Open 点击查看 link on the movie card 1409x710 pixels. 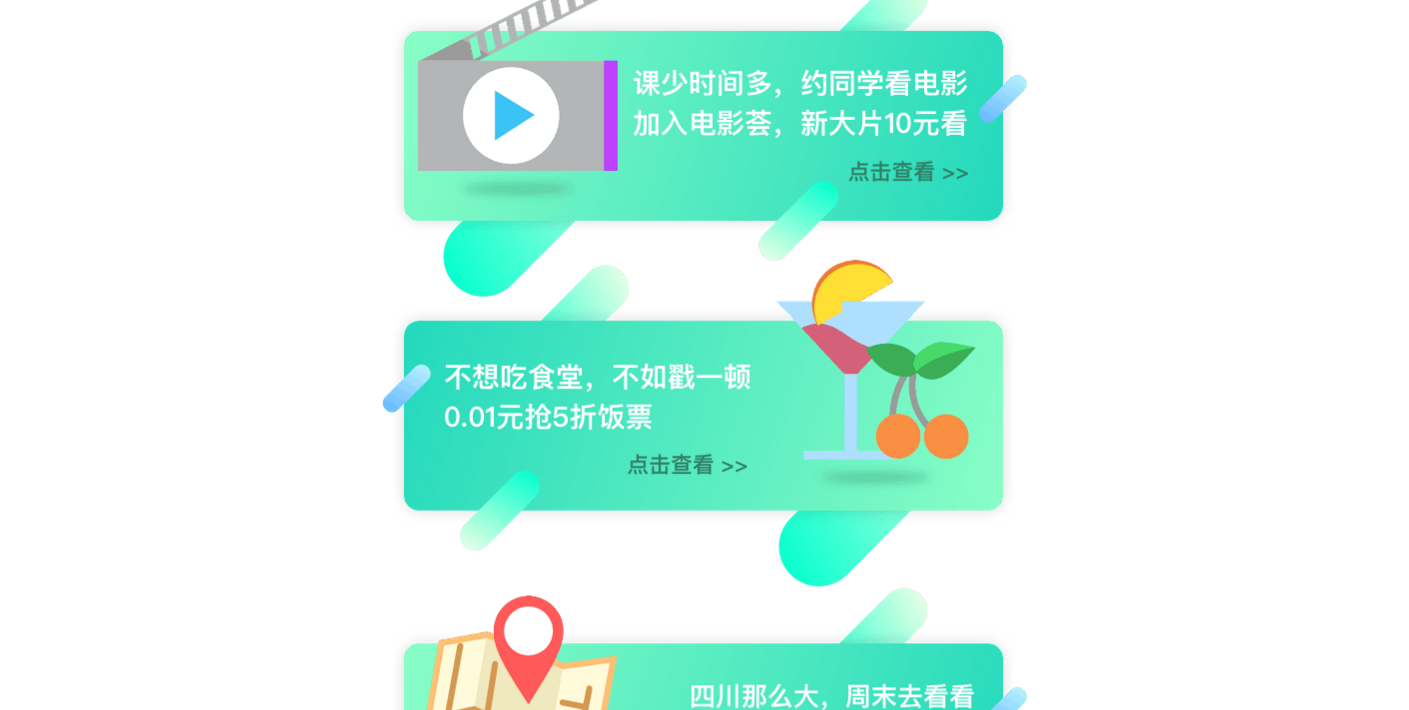point(907,173)
